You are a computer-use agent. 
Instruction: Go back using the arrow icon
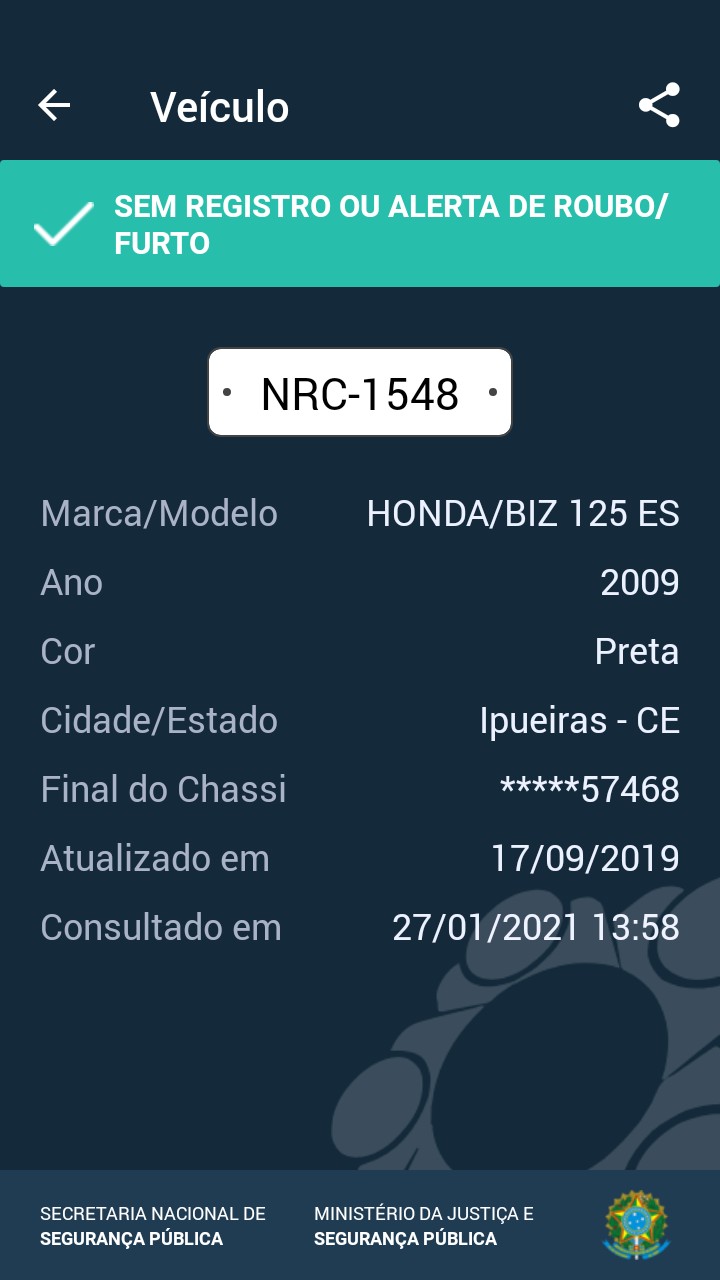(54, 106)
